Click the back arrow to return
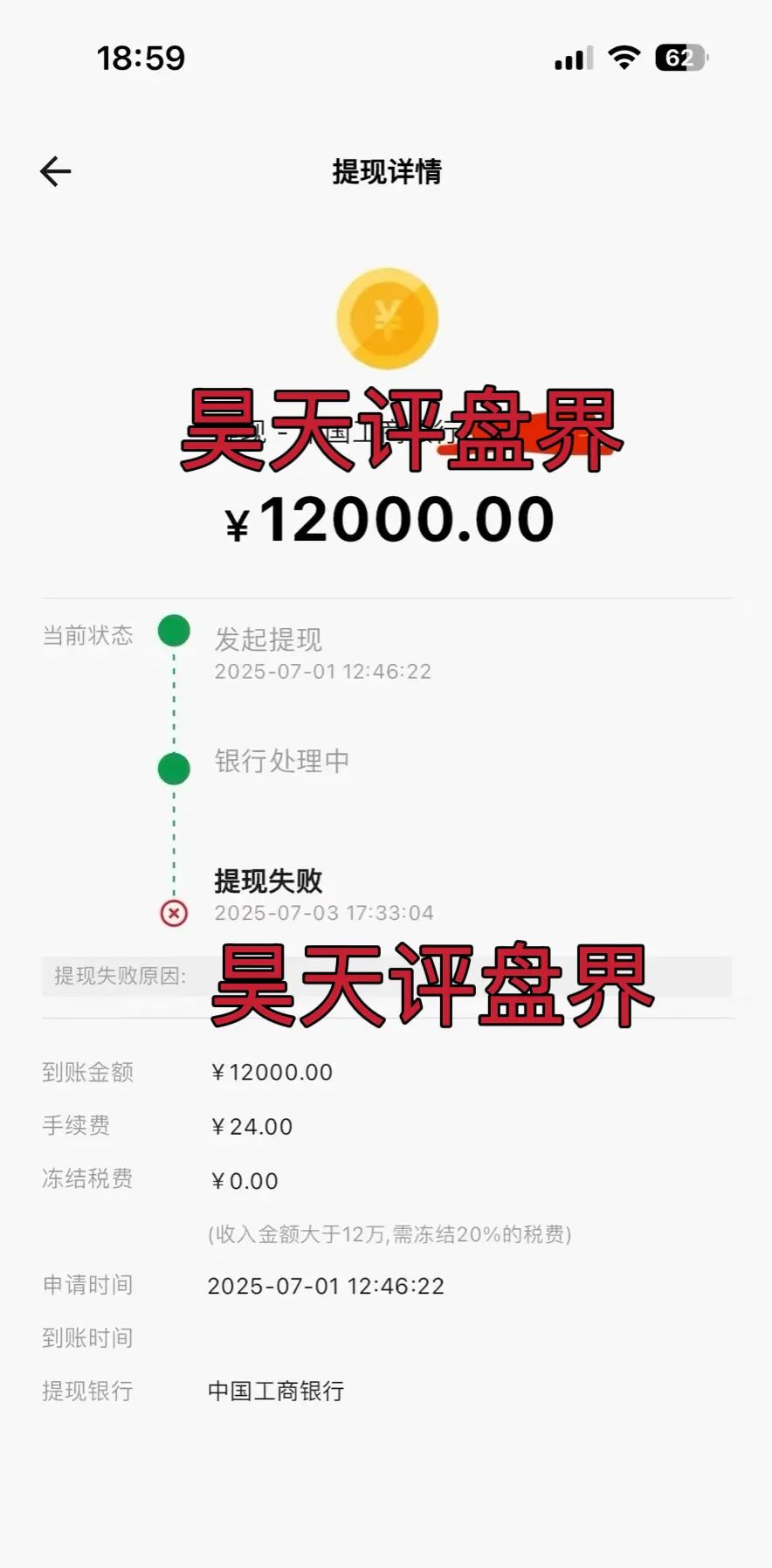The image size is (772, 1568). (x=55, y=171)
